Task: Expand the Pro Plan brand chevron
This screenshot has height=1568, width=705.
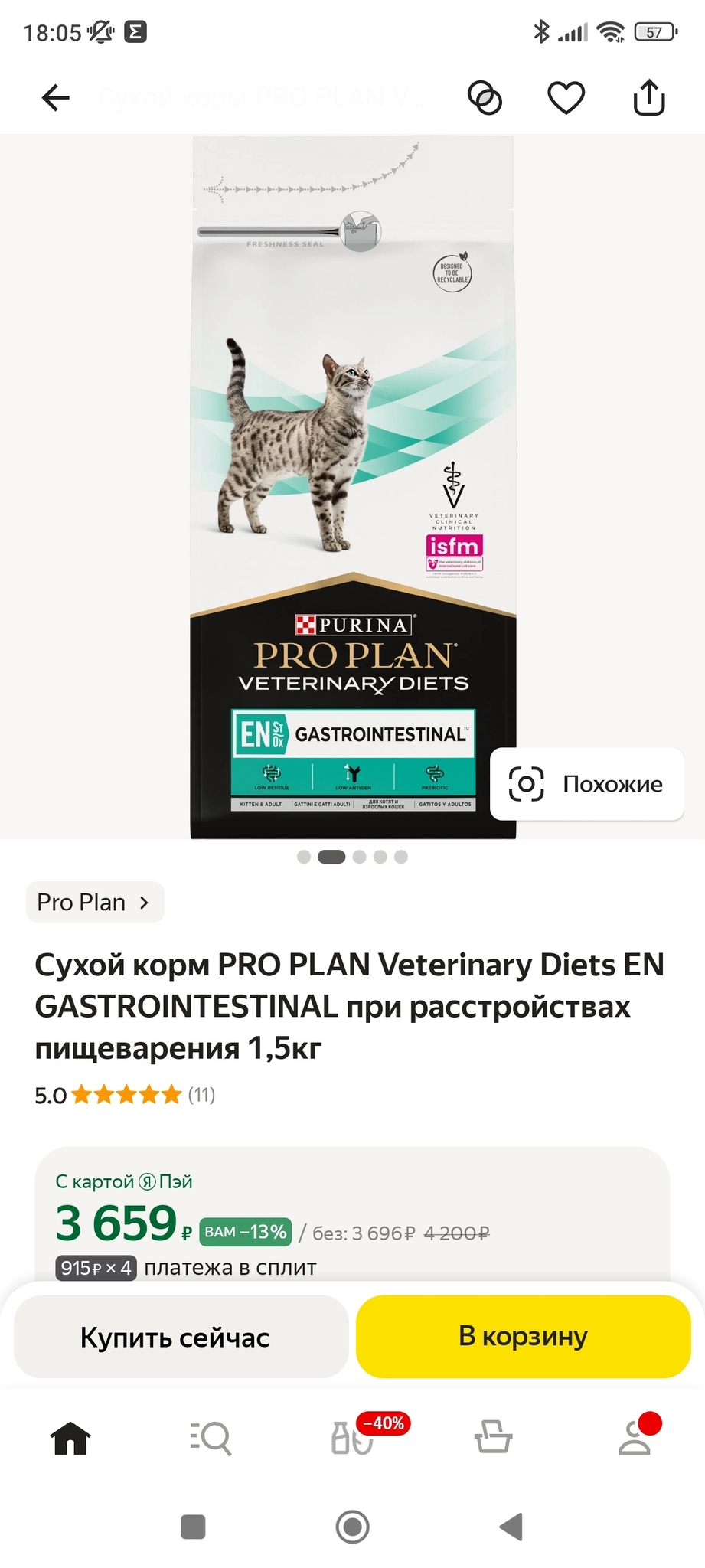Action: [144, 902]
